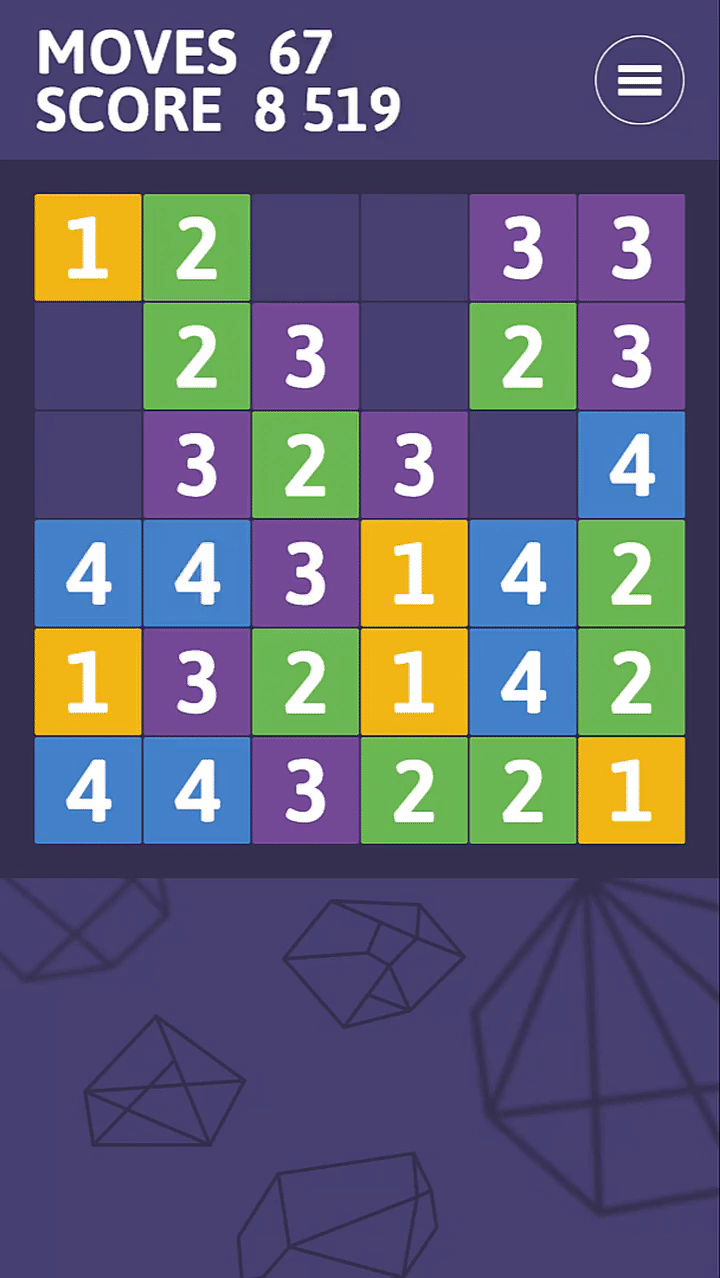The height and width of the screenshot is (1278, 720).
Task: Select the blue 4 tile under the purple 3s
Action: [x=631, y=464]
